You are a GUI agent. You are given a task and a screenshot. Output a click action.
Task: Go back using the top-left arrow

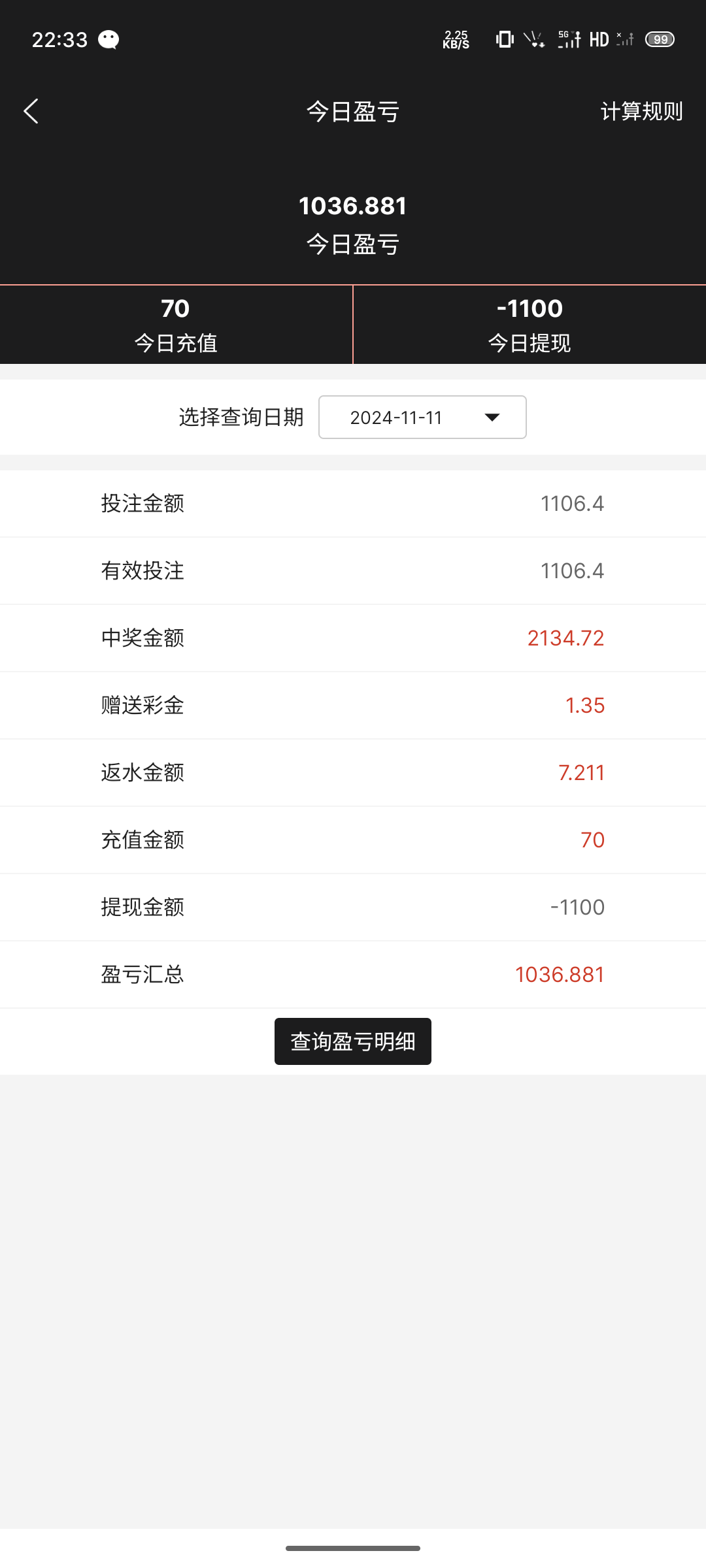31,111
